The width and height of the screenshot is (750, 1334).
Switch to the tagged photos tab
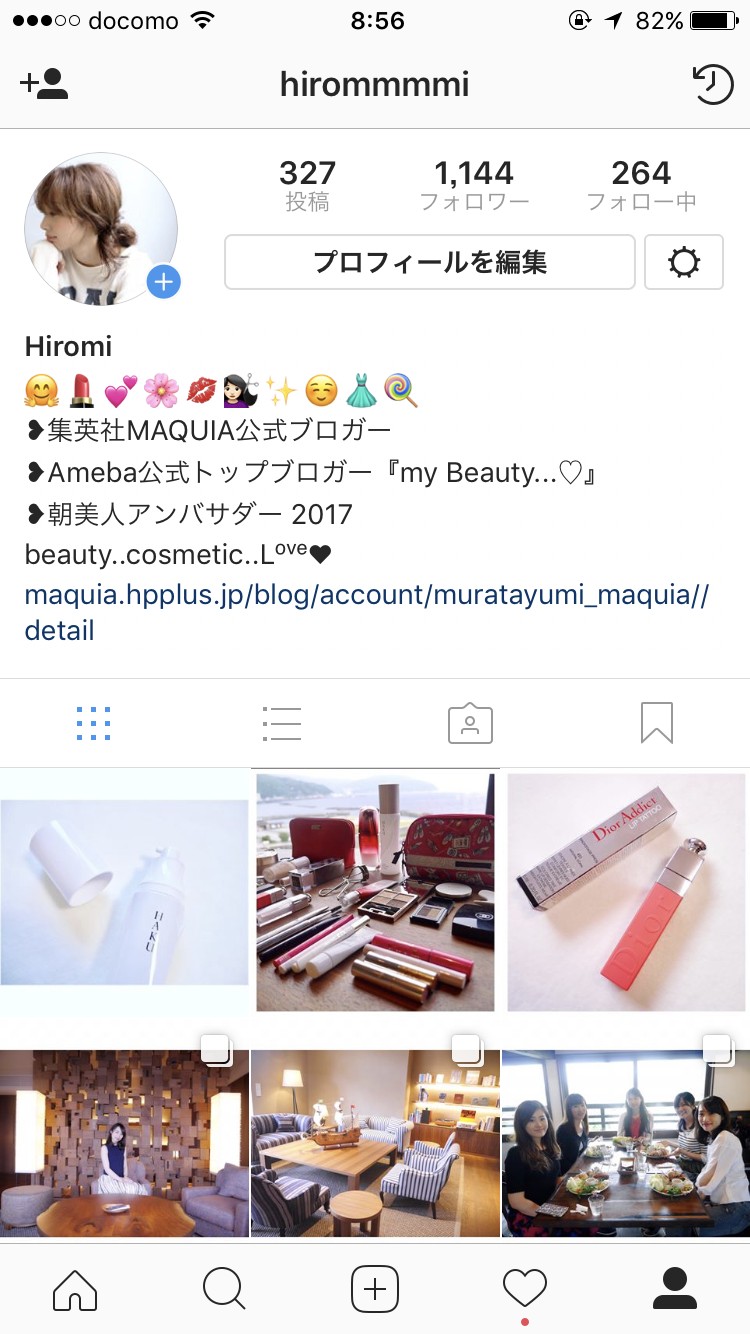[x=469, y=723]
